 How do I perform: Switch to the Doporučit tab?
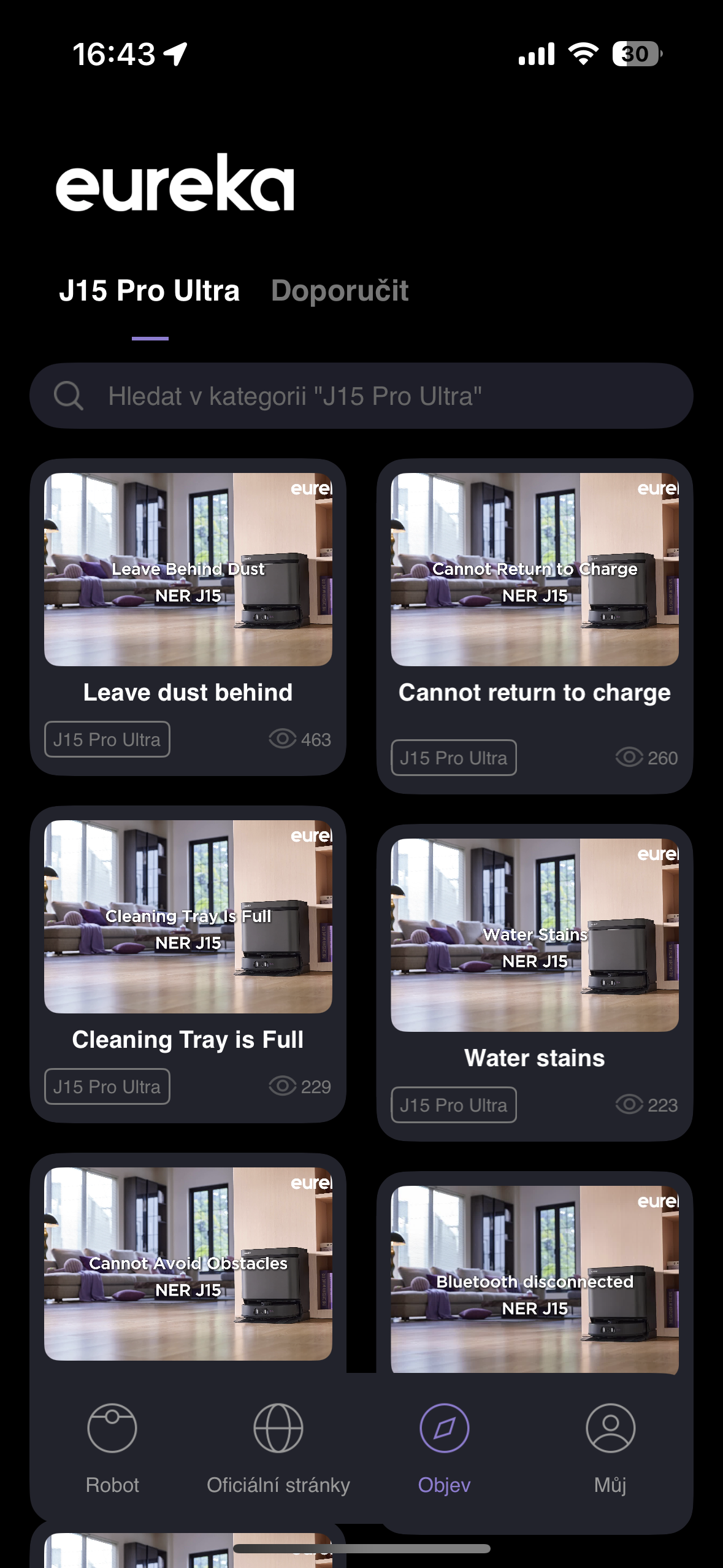coord(339,291)
